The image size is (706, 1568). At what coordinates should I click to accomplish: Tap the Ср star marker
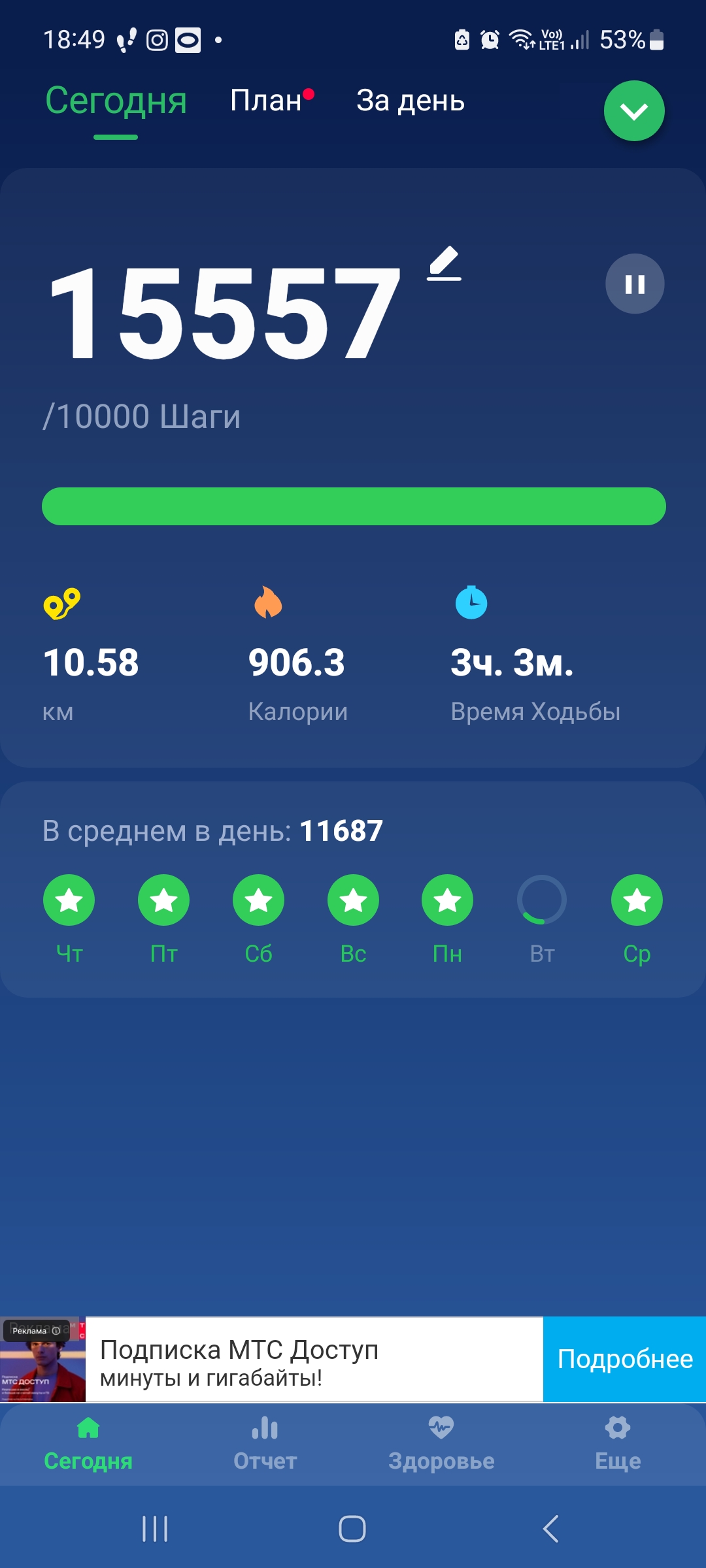(637, 900)
